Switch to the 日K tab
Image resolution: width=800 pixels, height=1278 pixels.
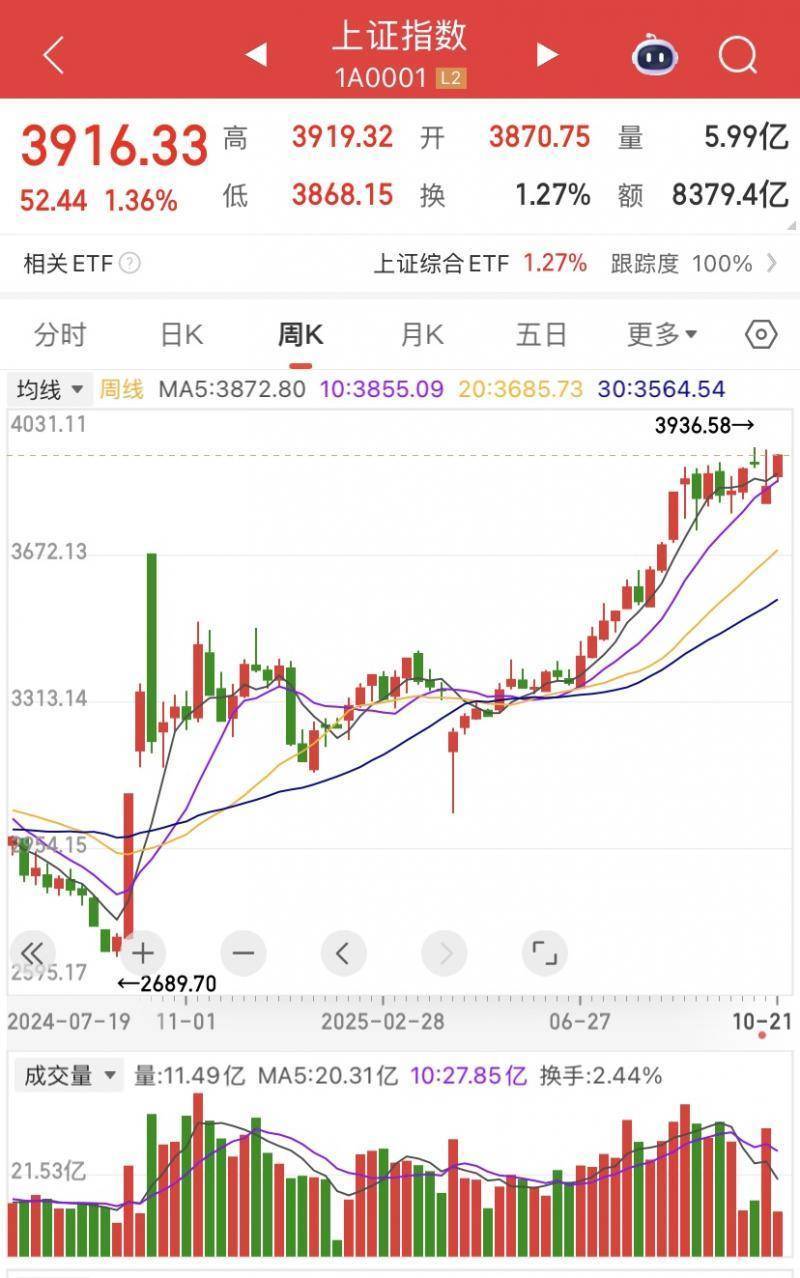(x=181, y=334)
